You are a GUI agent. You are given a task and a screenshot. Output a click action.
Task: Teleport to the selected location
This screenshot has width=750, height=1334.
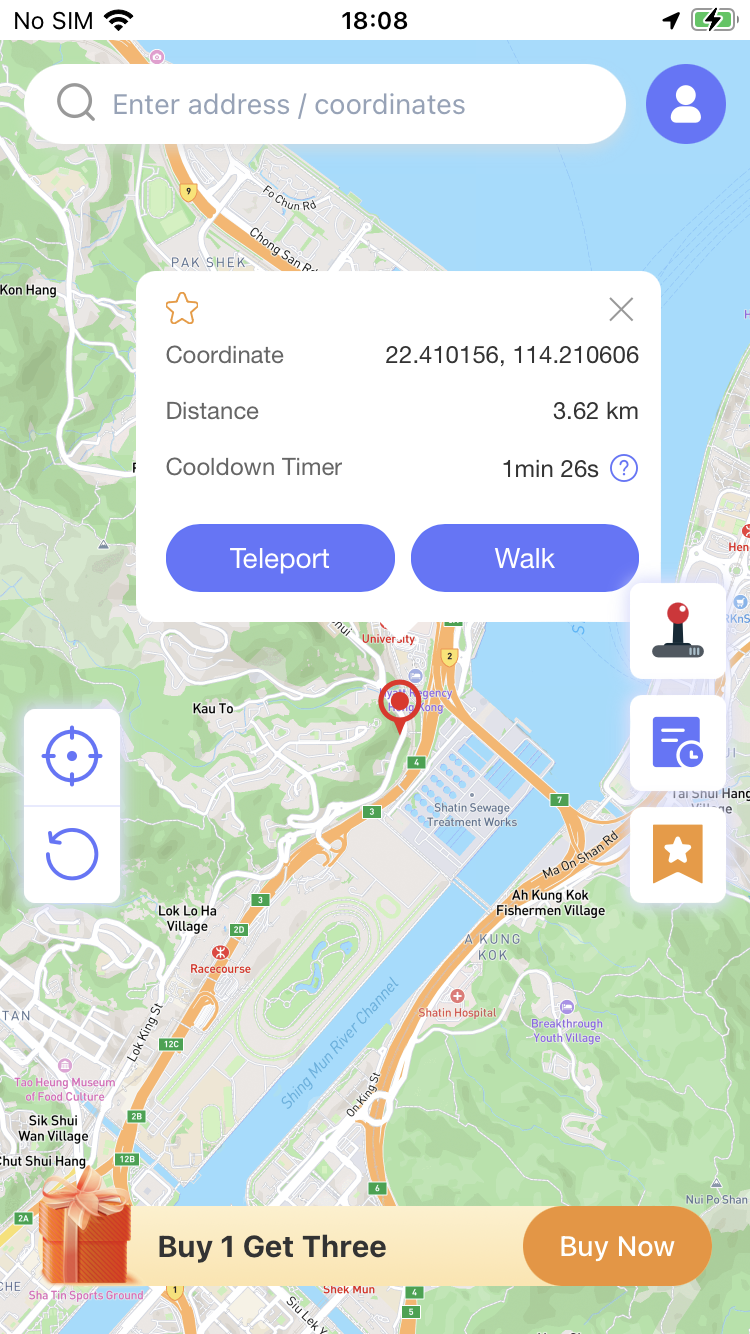280,558
